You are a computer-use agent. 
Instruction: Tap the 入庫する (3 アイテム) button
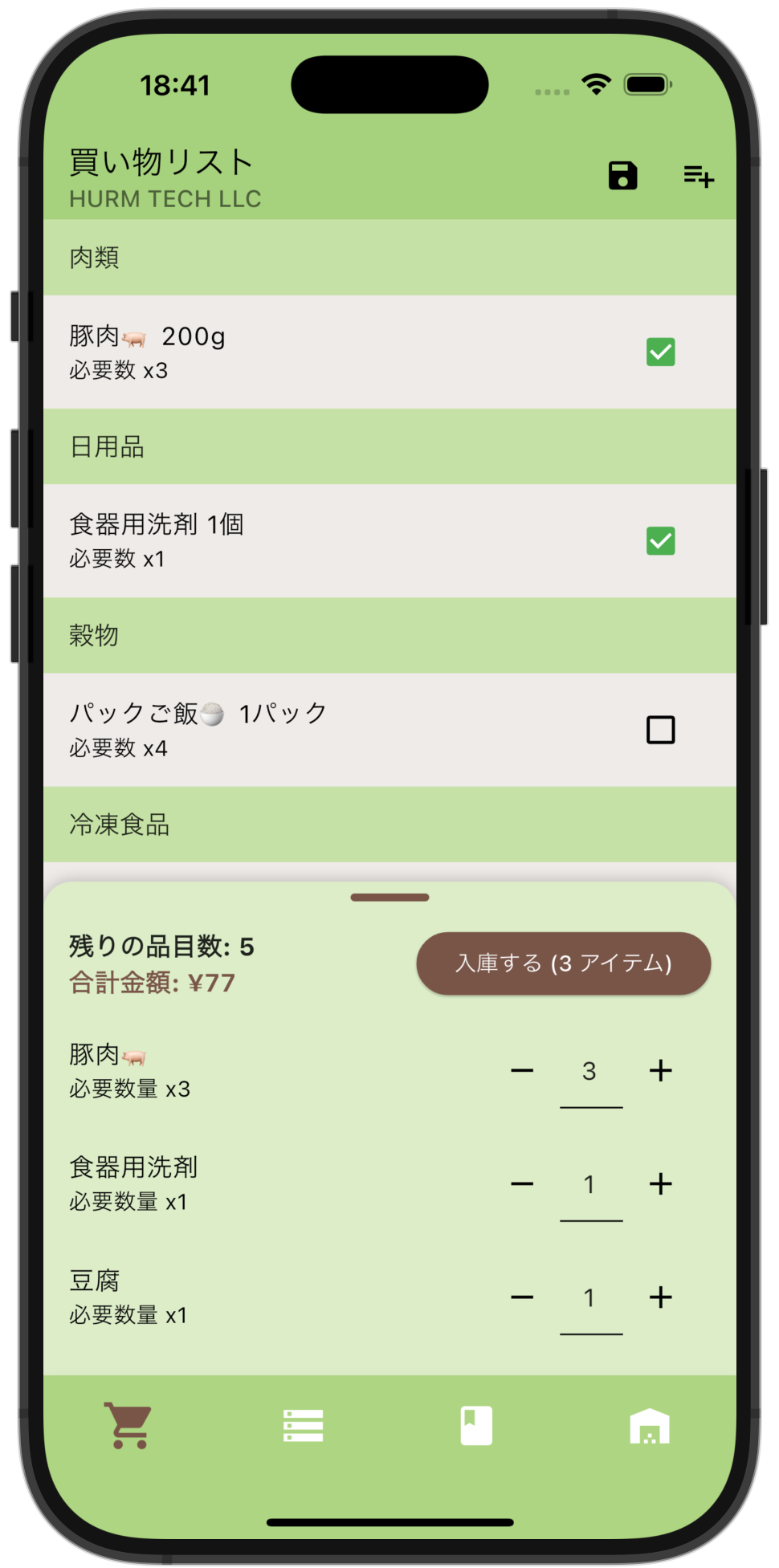tap(563, 963)
